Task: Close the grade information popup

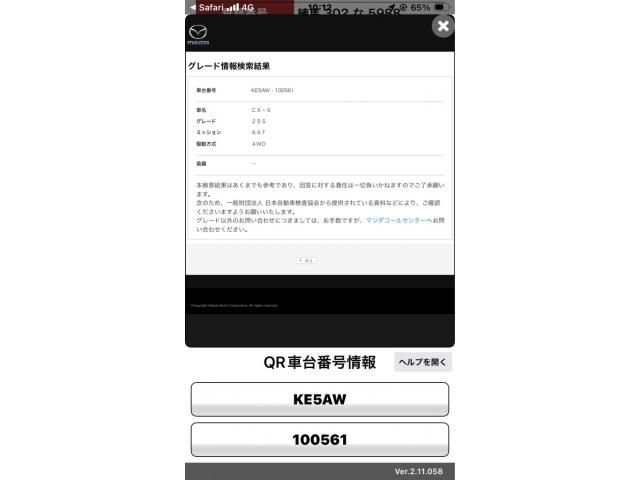Action: (442, 26)
